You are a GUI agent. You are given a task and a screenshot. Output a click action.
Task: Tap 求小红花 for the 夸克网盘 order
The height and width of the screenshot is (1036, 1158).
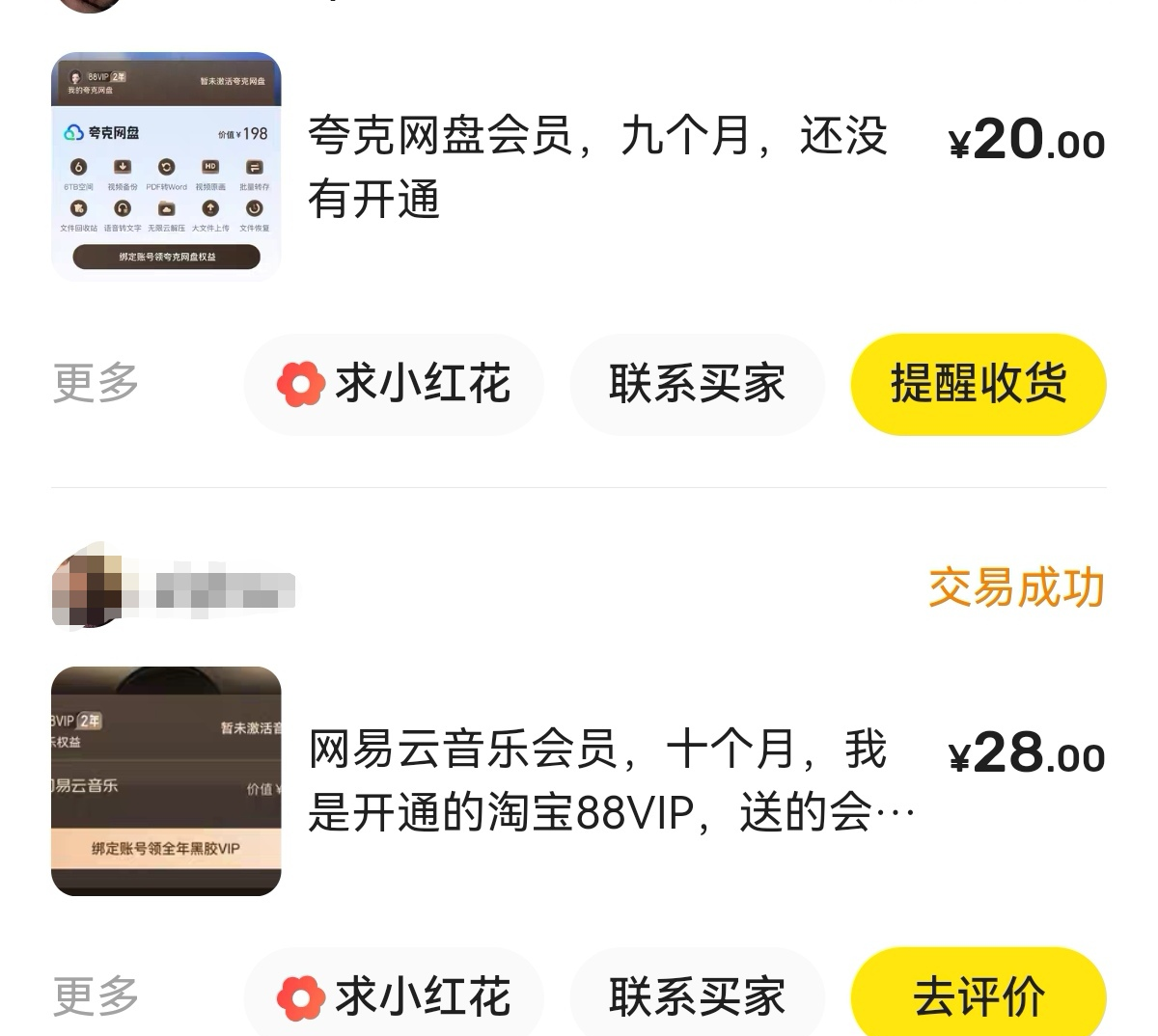coord(394,384)
